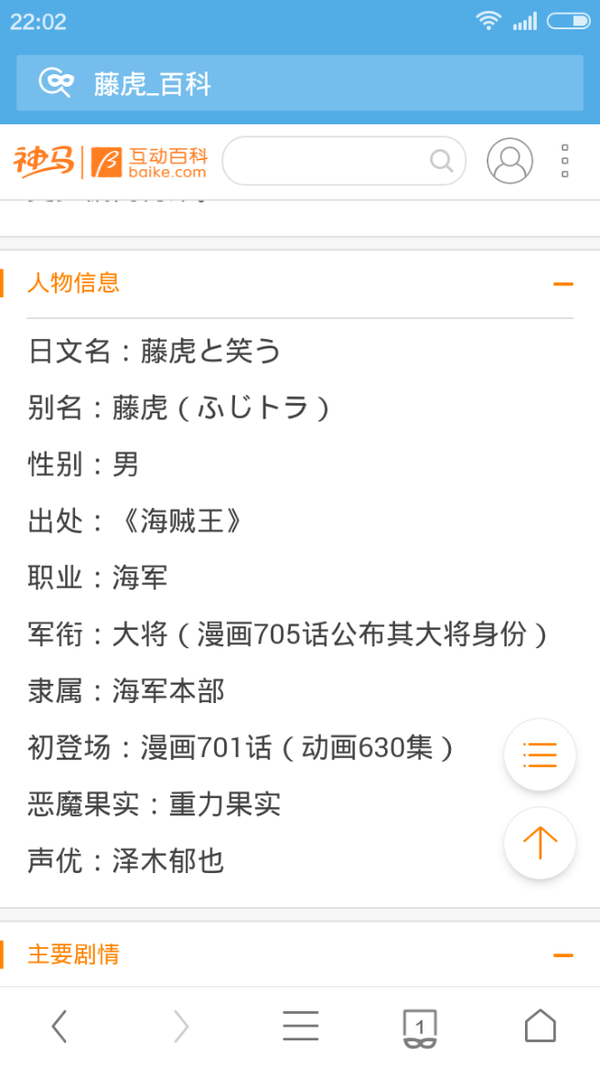Go to the browser home page
Image resolution: width=600 pixels, height=1066 pixels.
point(540,1026)
